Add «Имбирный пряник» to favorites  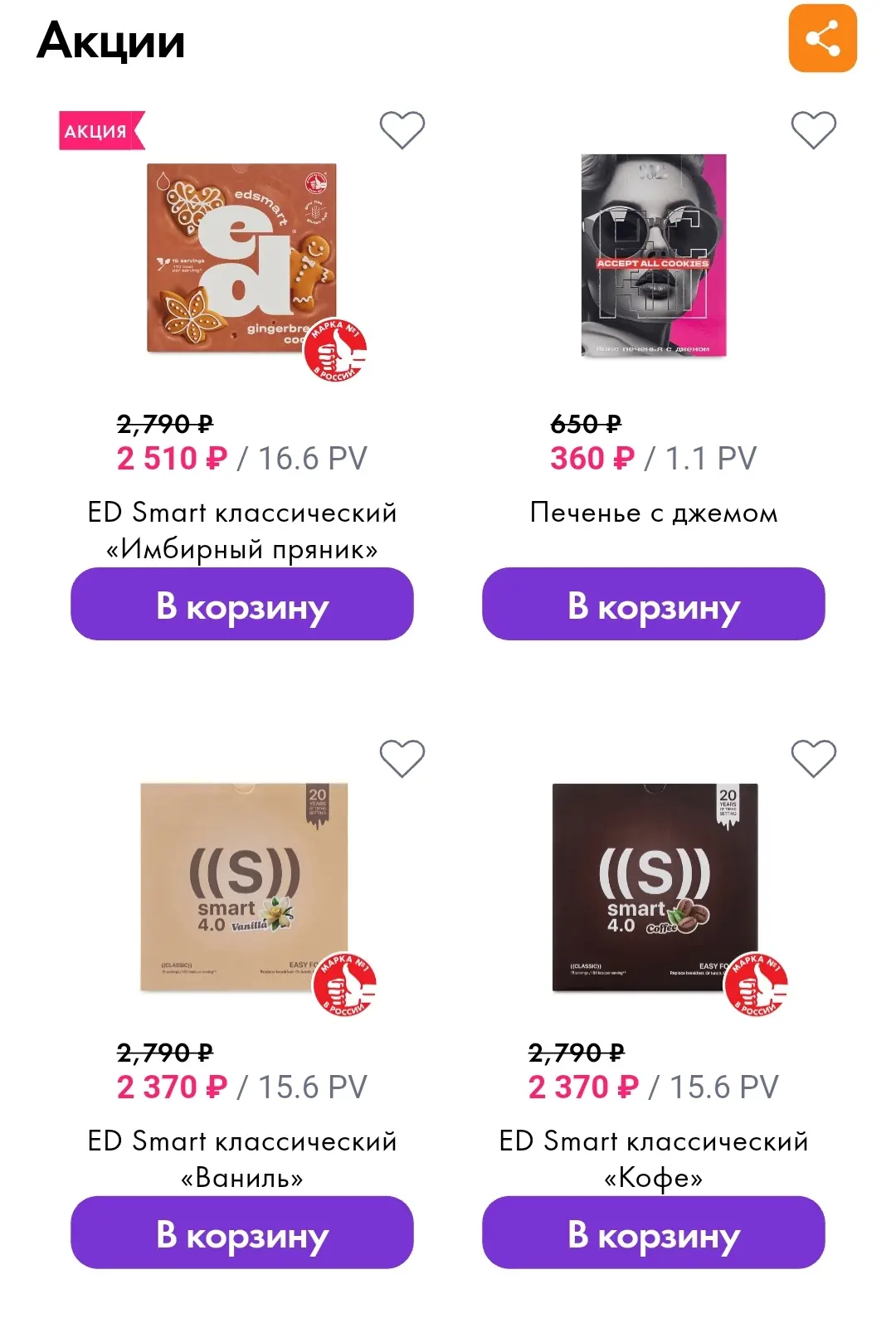click(402, 130)
